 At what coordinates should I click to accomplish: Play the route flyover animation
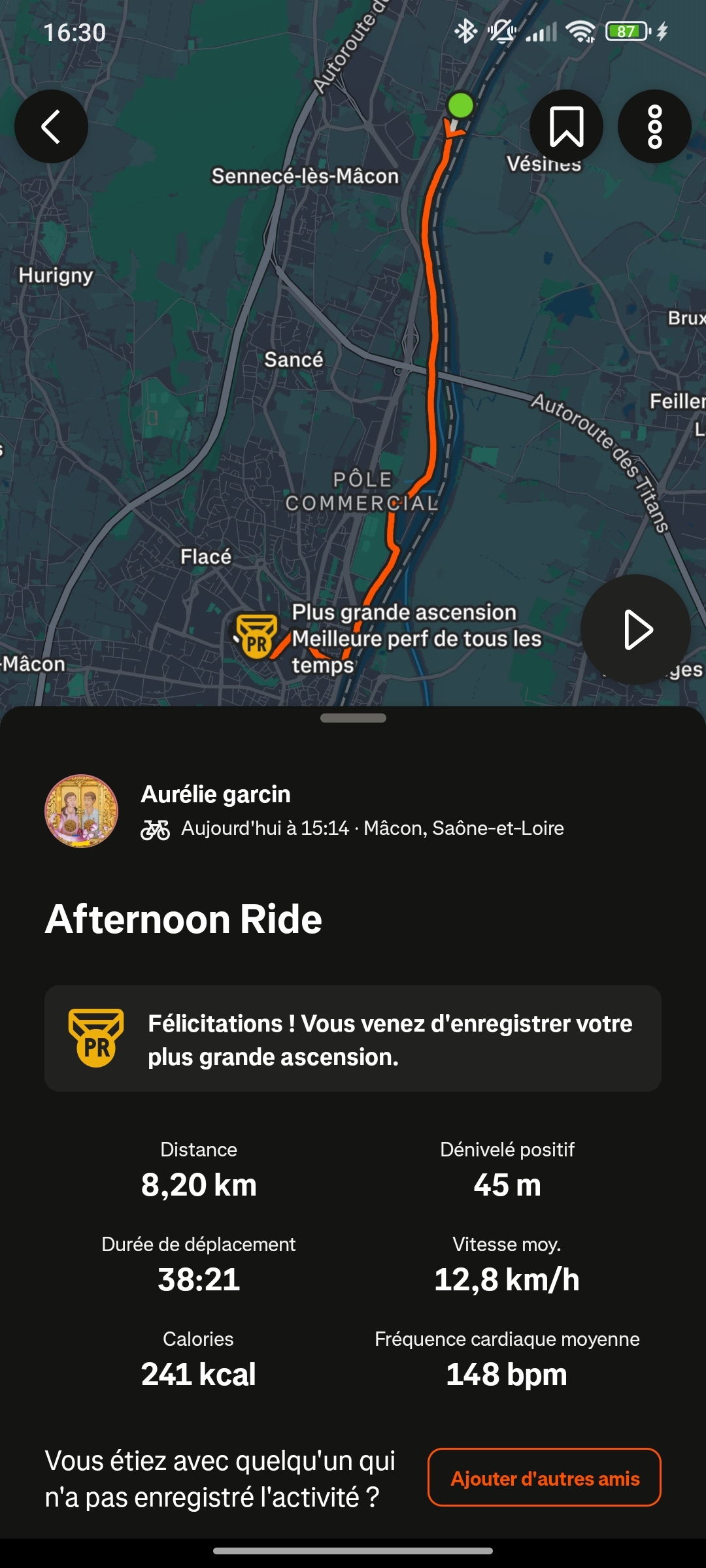point(635,630)
